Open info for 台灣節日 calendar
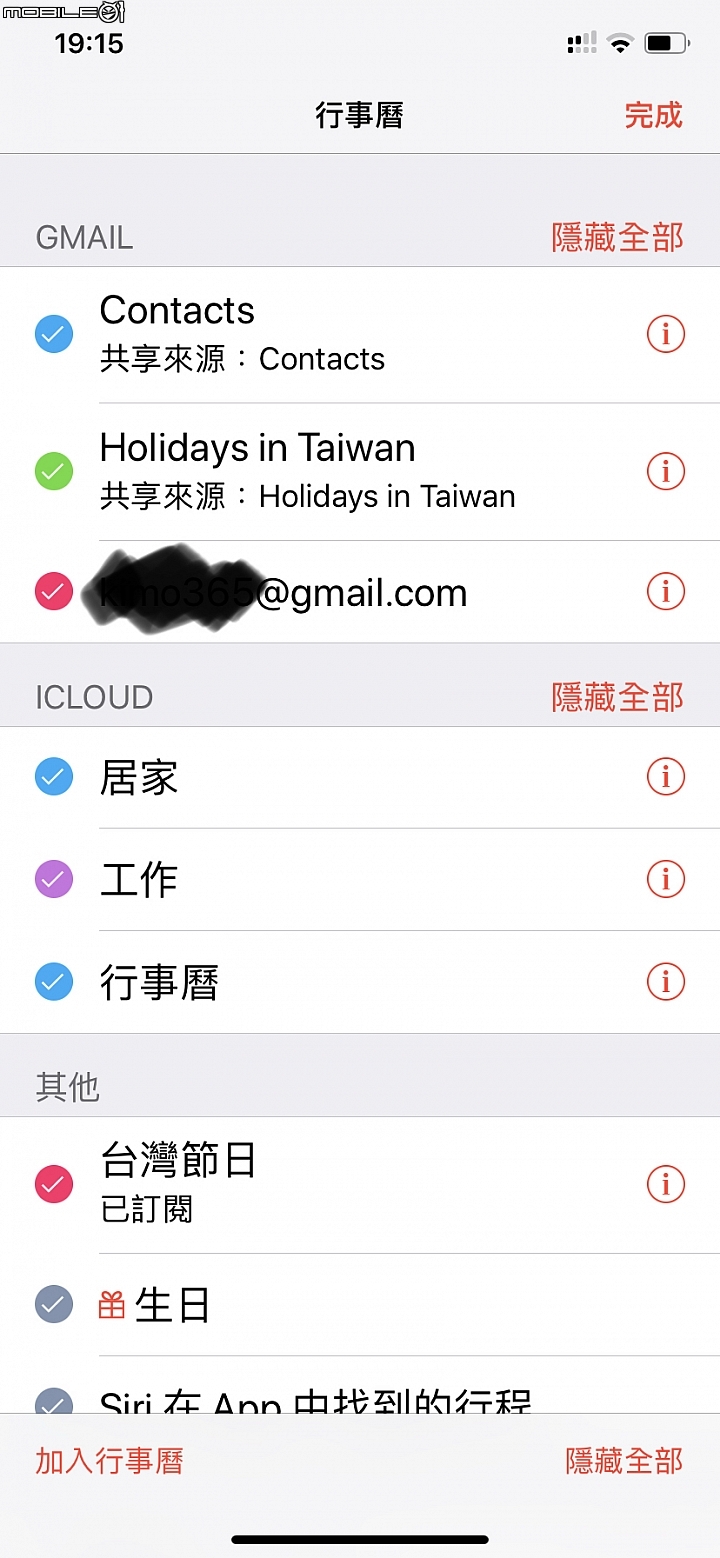The image size is (720, 1558). click(x=665, y=1184)
